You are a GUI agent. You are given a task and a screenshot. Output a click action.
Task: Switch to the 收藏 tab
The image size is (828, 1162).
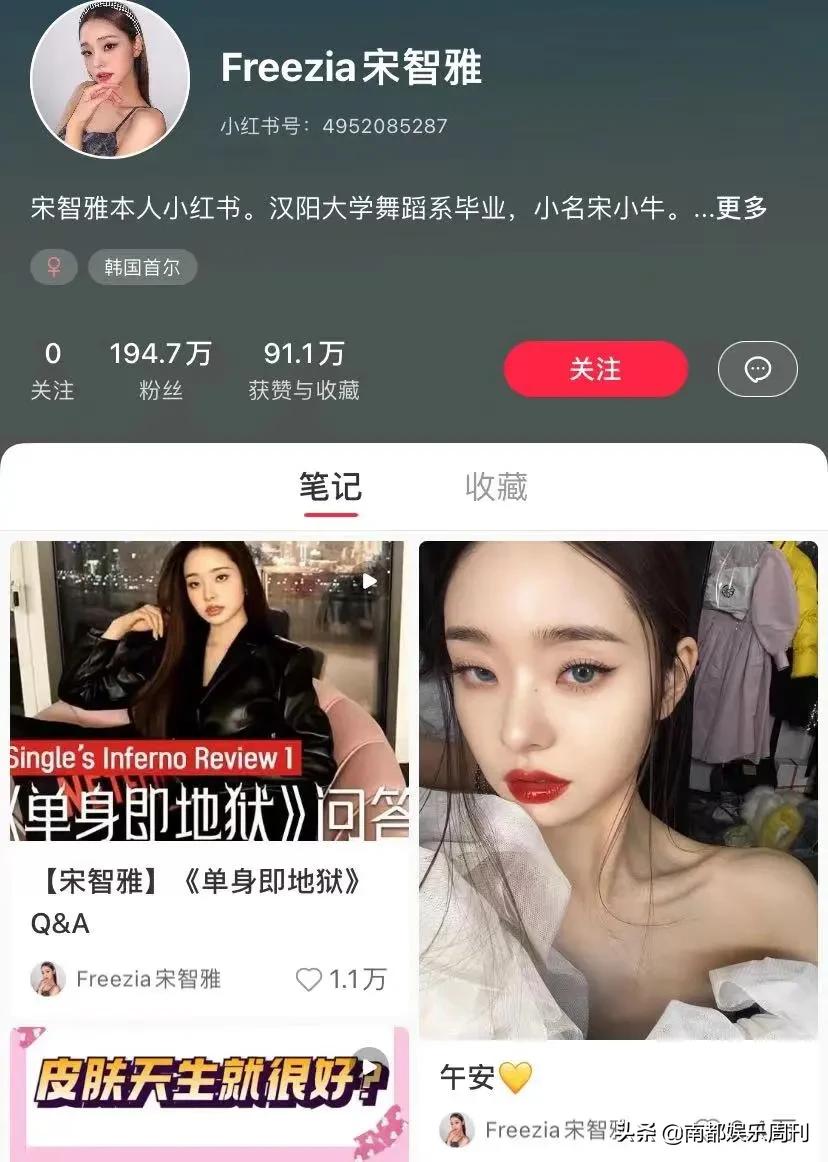click(x=497, y=487)
